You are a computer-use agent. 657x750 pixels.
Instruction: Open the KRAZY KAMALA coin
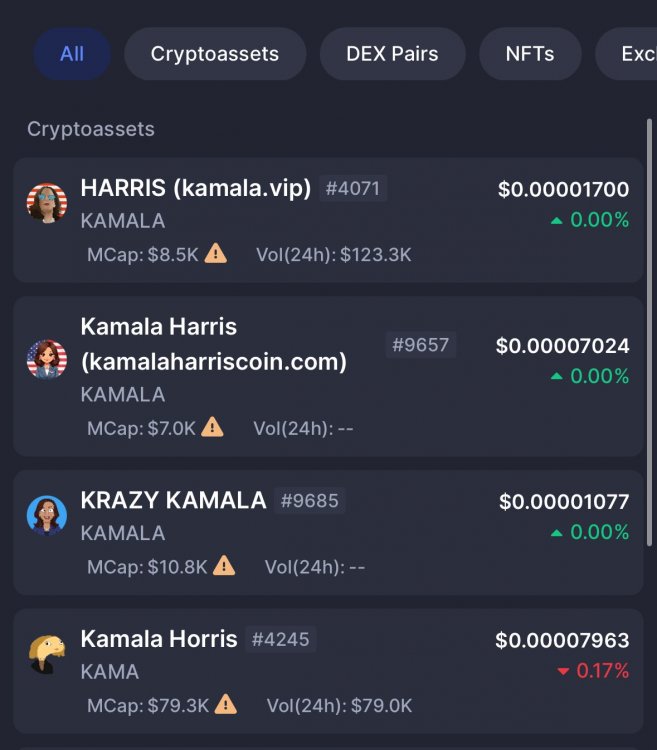[x=174, y=501]
